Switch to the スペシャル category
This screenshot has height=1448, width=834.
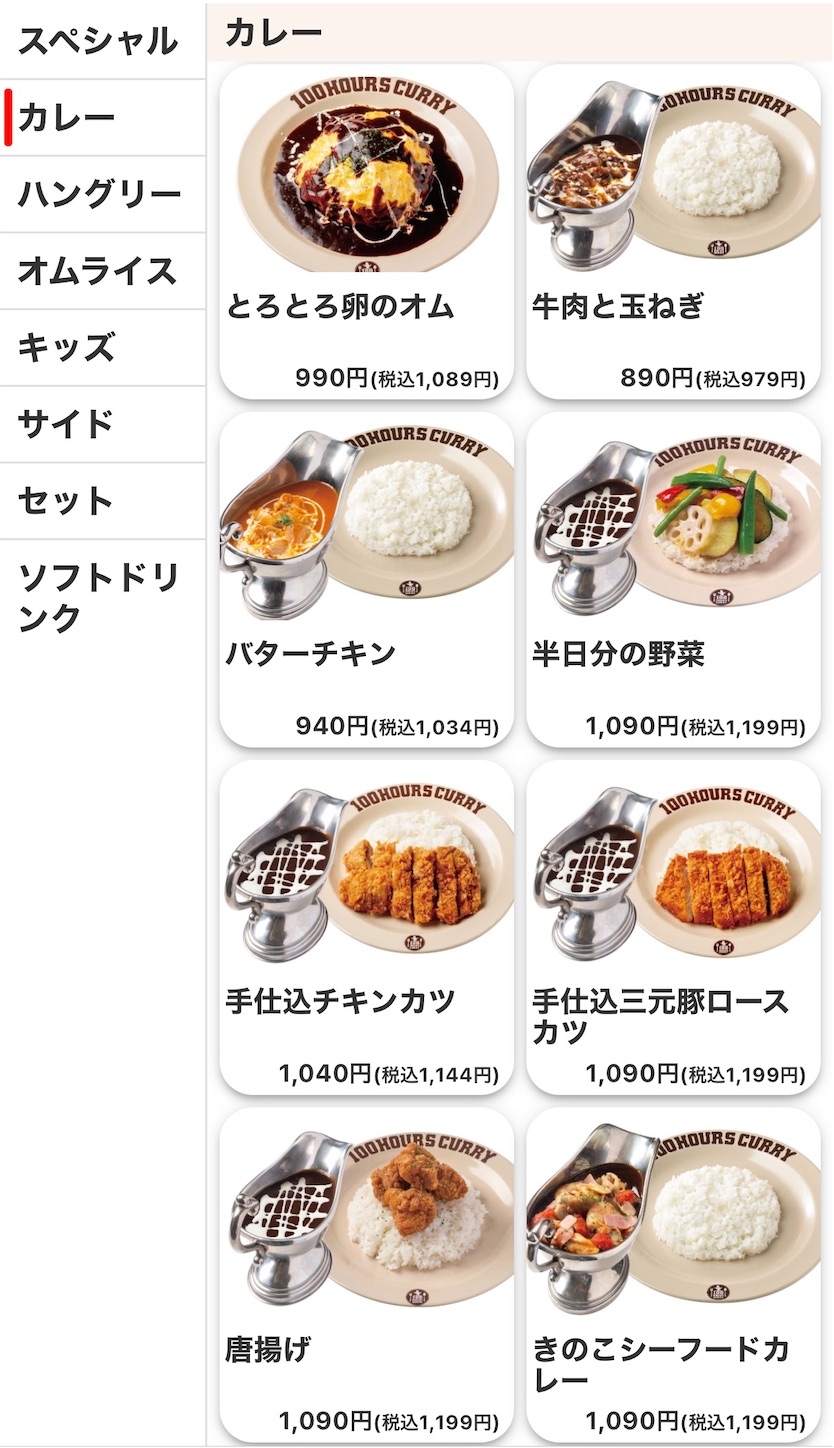[x=102, y=41]
